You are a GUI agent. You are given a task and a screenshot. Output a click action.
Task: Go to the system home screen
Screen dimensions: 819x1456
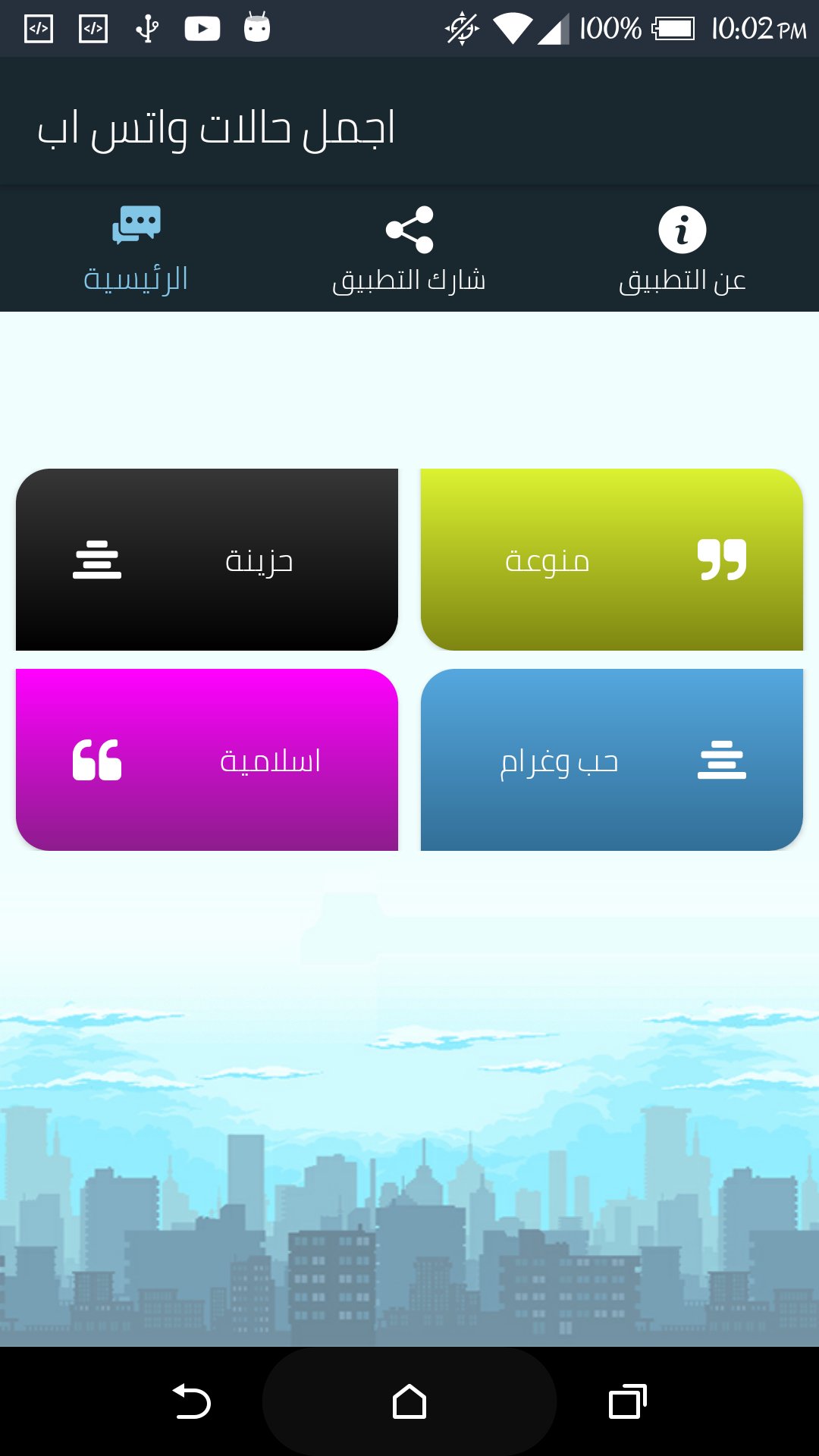409,1401
